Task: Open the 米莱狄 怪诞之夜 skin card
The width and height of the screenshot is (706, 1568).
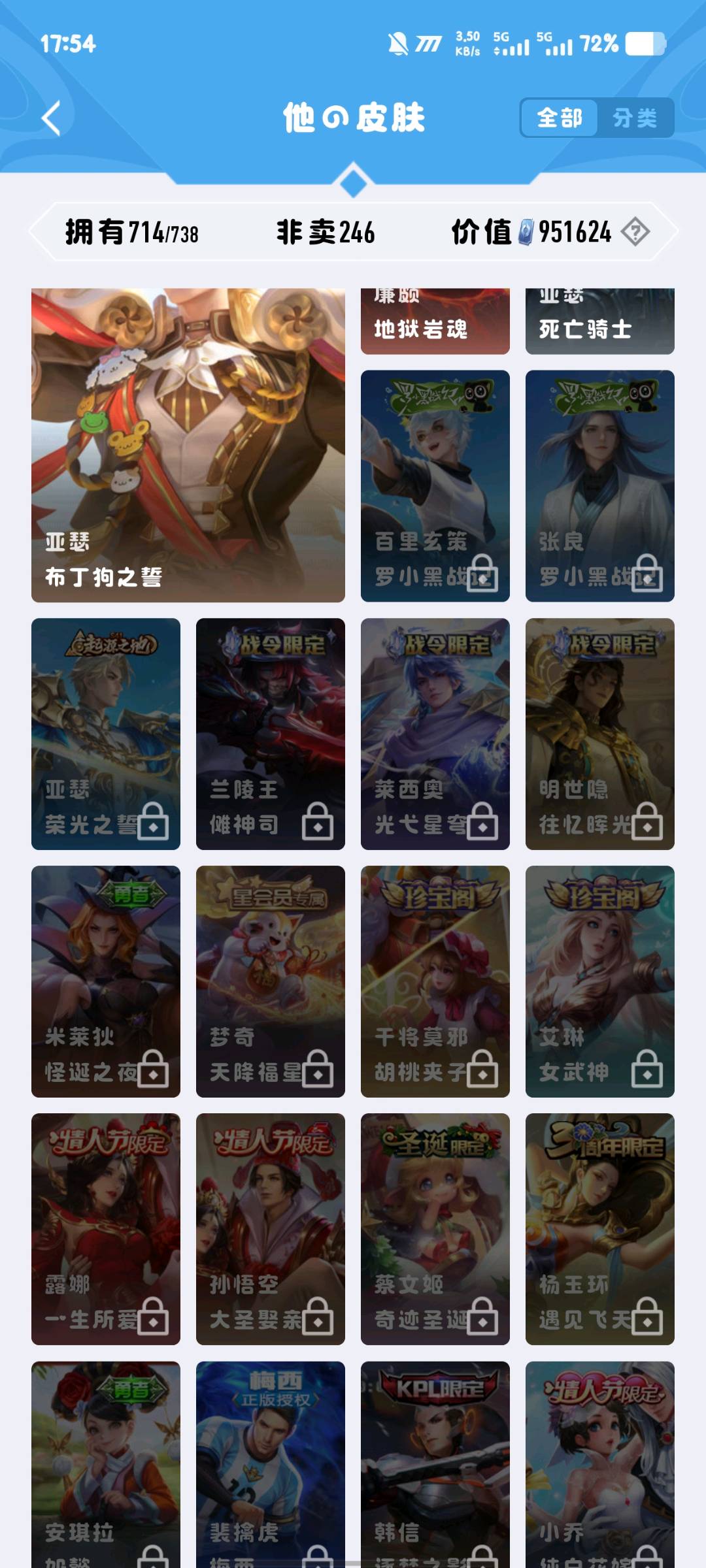Action: [106, 981]
